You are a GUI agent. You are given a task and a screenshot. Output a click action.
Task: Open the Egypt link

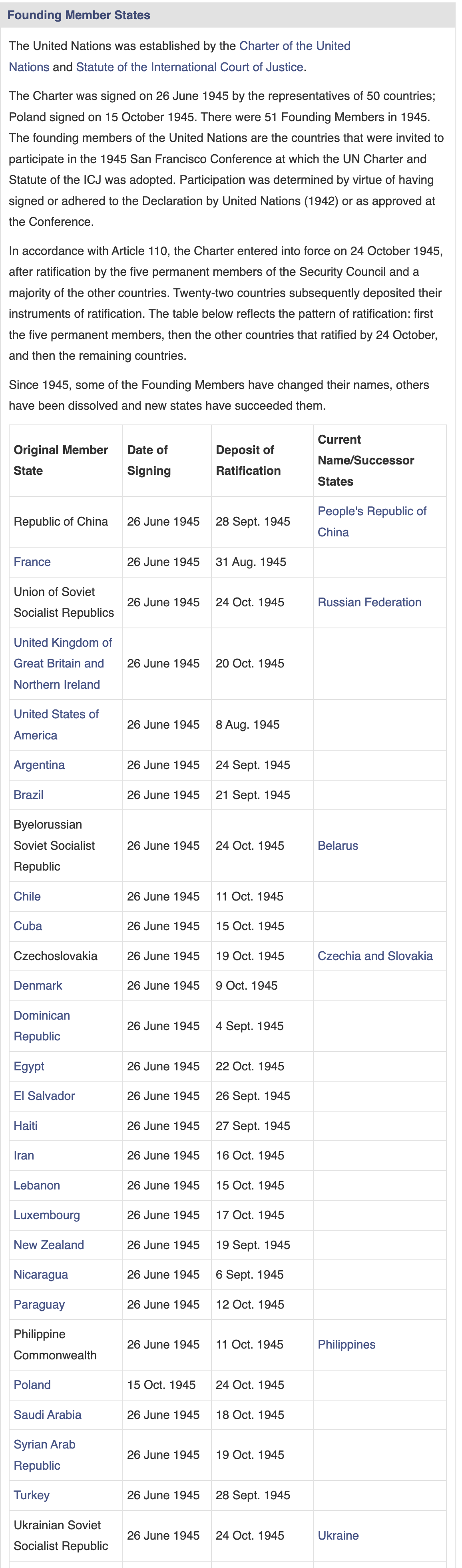29,1066
